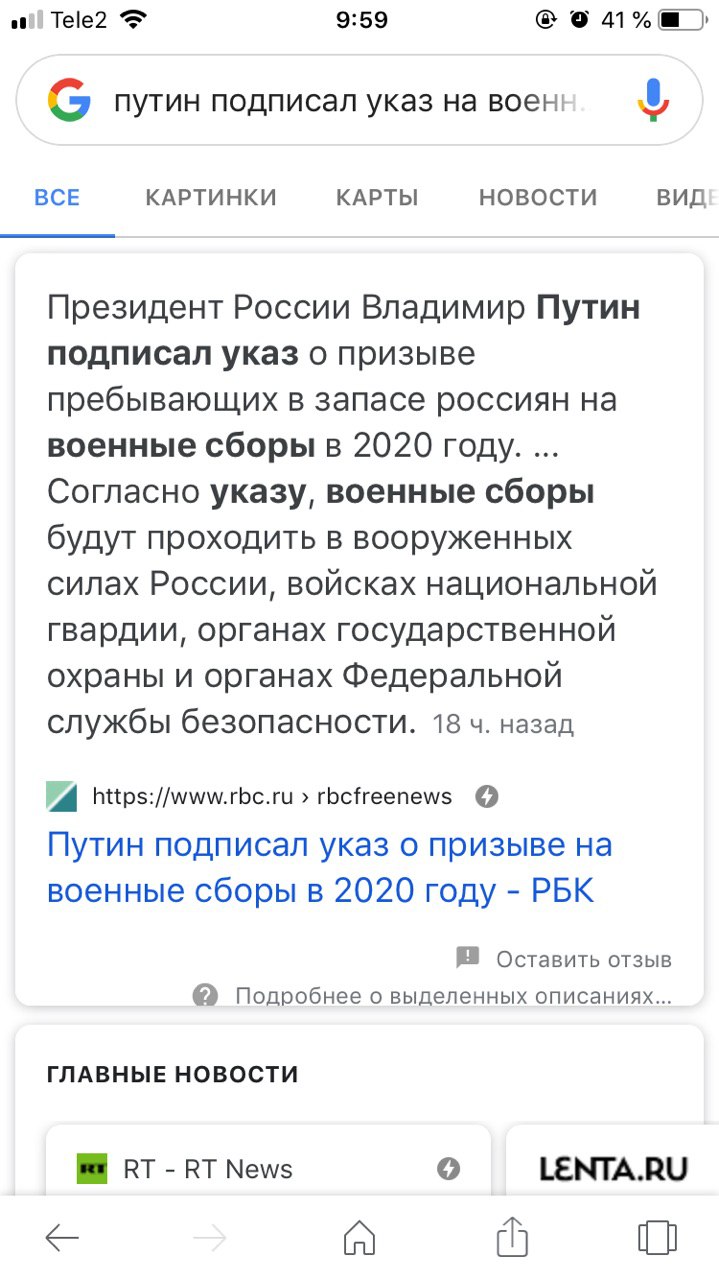This screenshot has width=719, height=1280.
Task: Show open browser tabs
Action: [x=657, y=1238]
